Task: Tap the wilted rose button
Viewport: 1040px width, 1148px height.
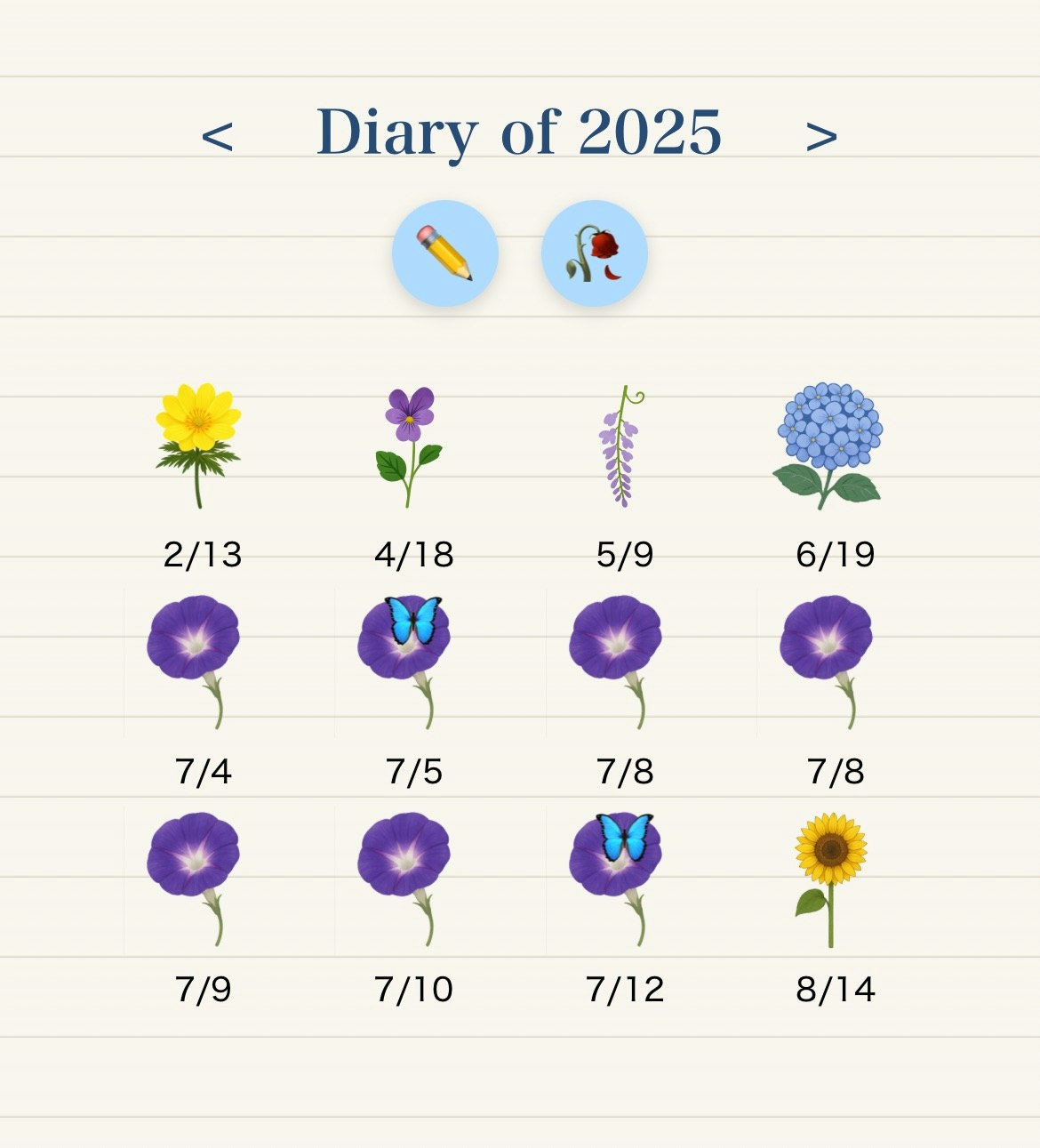Action: tap(594, 253)
